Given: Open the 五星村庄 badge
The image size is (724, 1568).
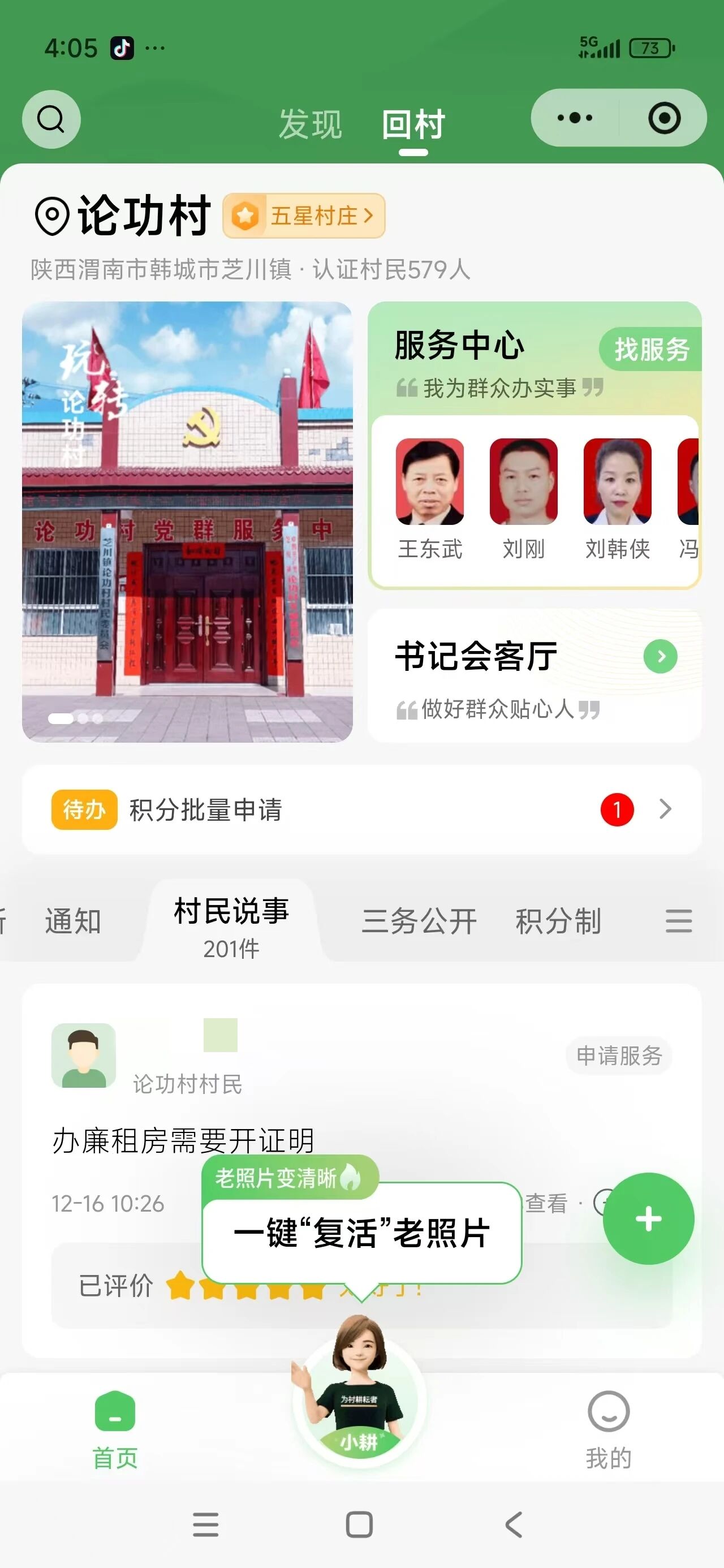Looking at the screenshot, I should coord(304,216).
